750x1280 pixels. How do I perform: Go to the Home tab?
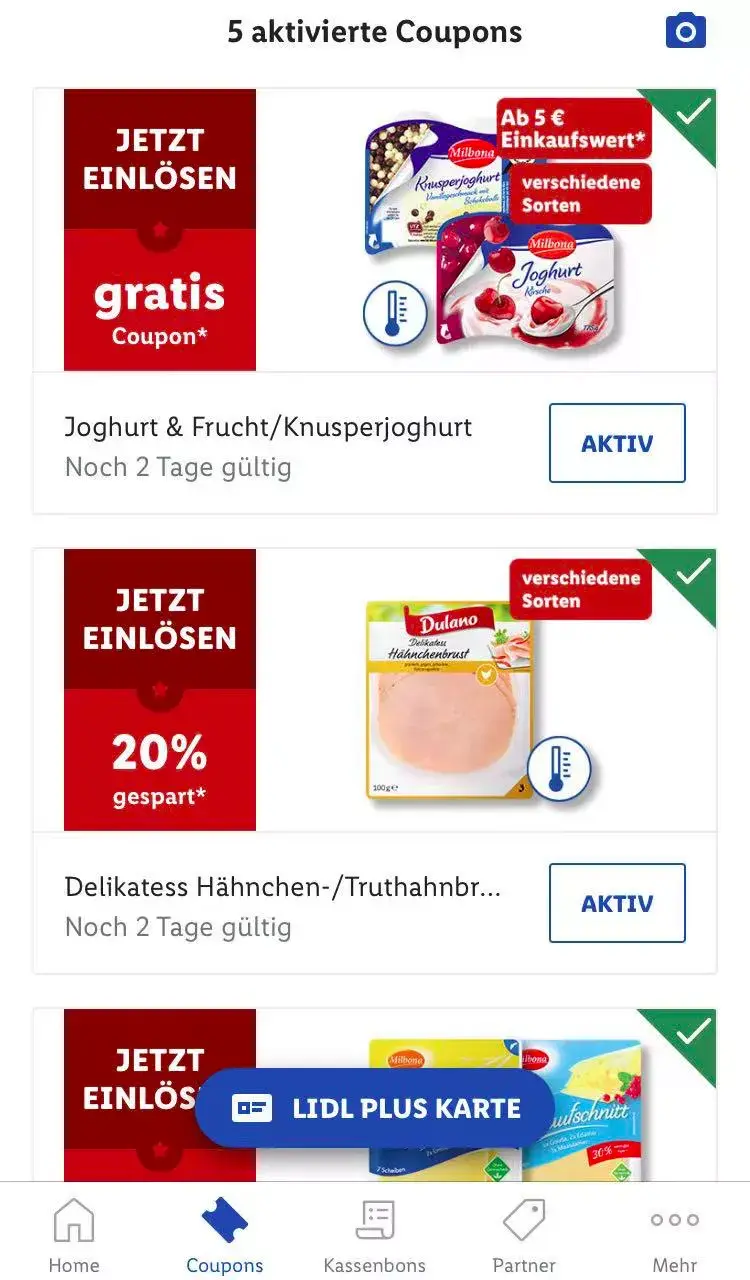tap(74, 1235)
